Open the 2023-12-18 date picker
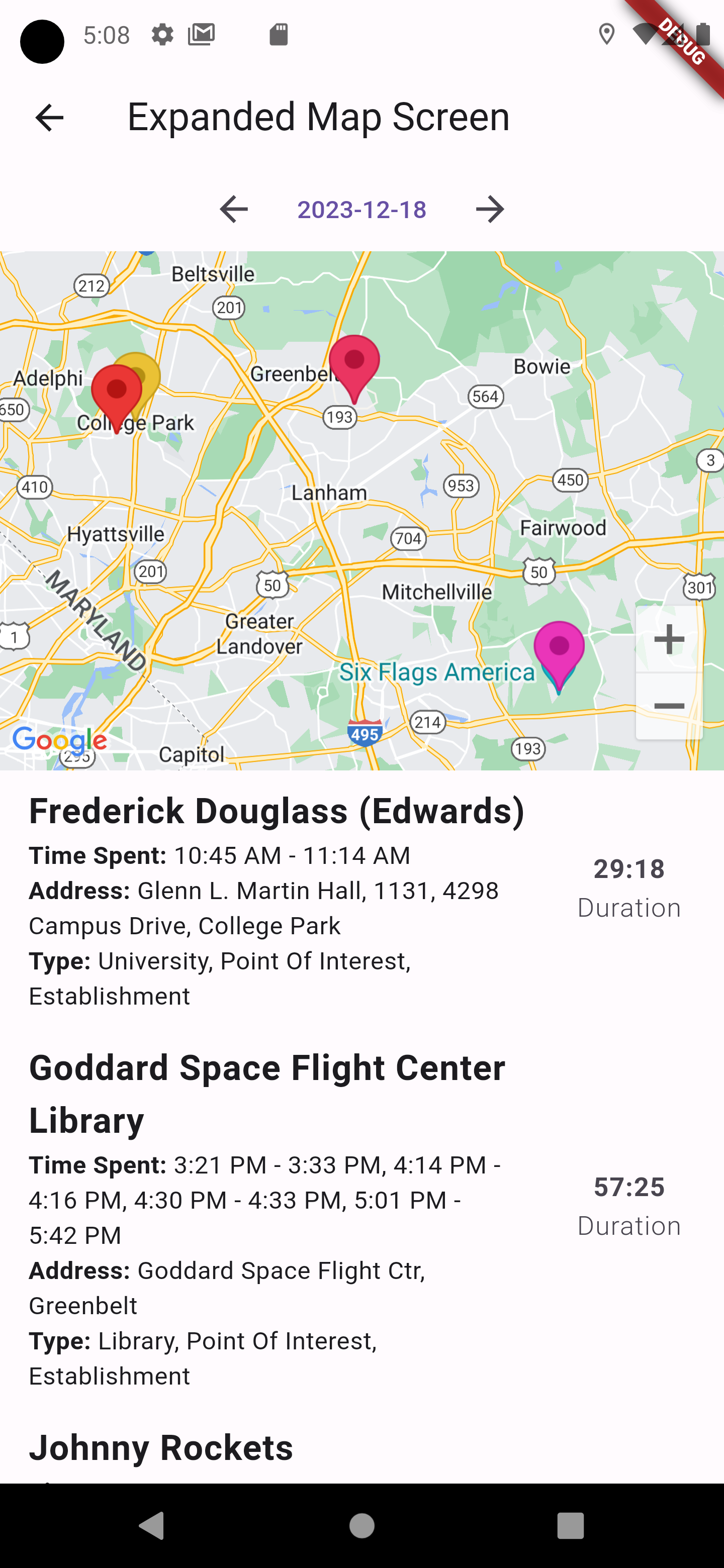Viewport: 724px width, 1568px height. coord(361,210)
